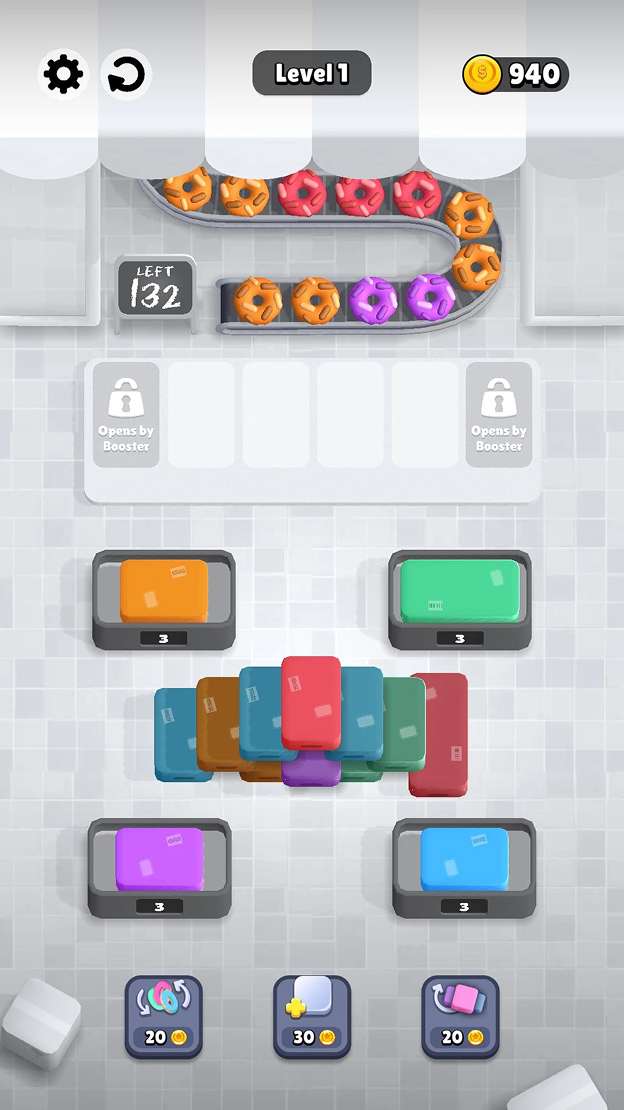
Task: Unlock the right slot that opens by booster
Action: pos(498,415)
